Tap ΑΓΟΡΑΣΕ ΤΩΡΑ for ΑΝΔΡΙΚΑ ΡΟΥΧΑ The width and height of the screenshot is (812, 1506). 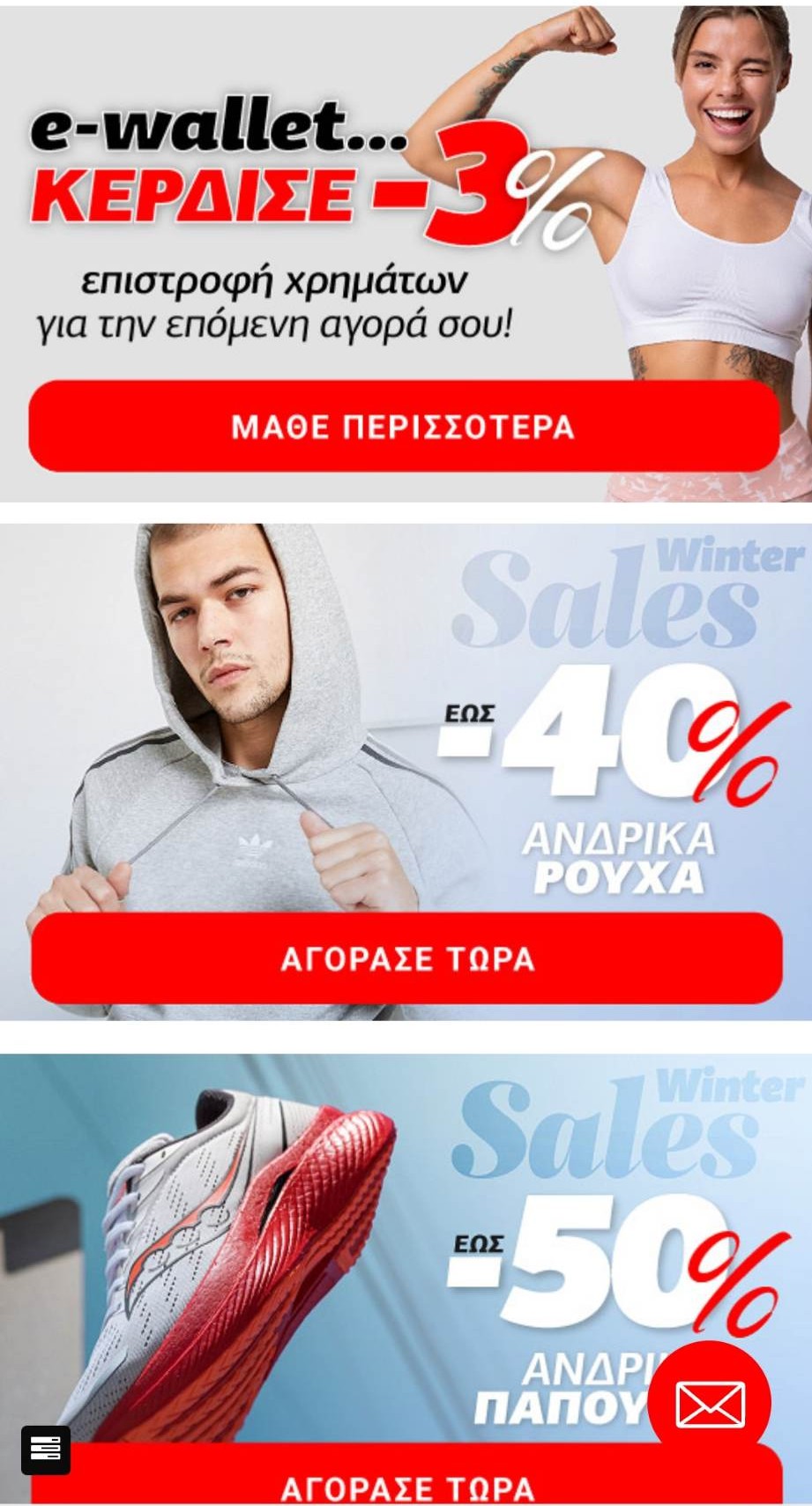(406, 958)
